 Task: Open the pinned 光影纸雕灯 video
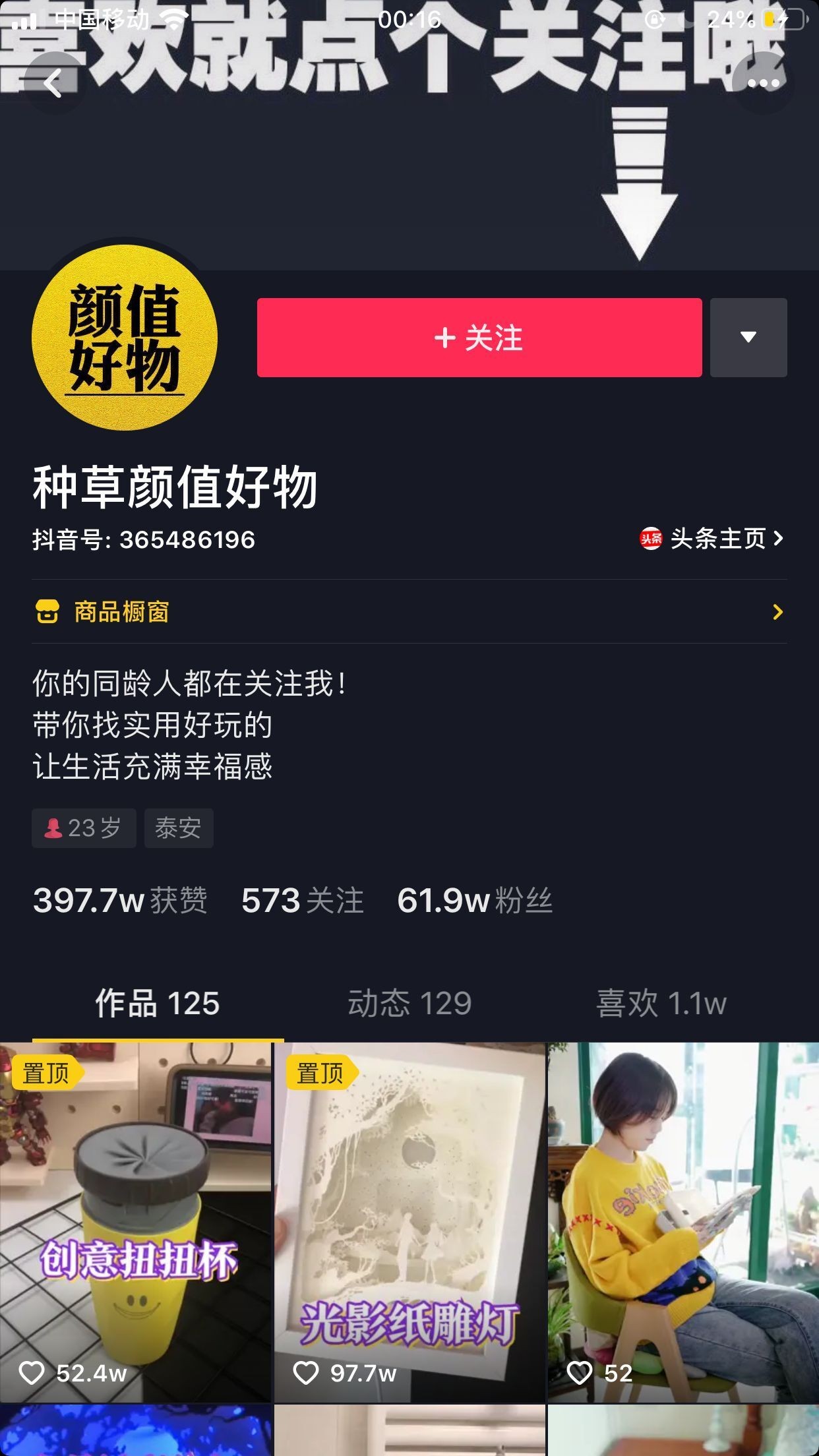click(x=409, y=1220)
